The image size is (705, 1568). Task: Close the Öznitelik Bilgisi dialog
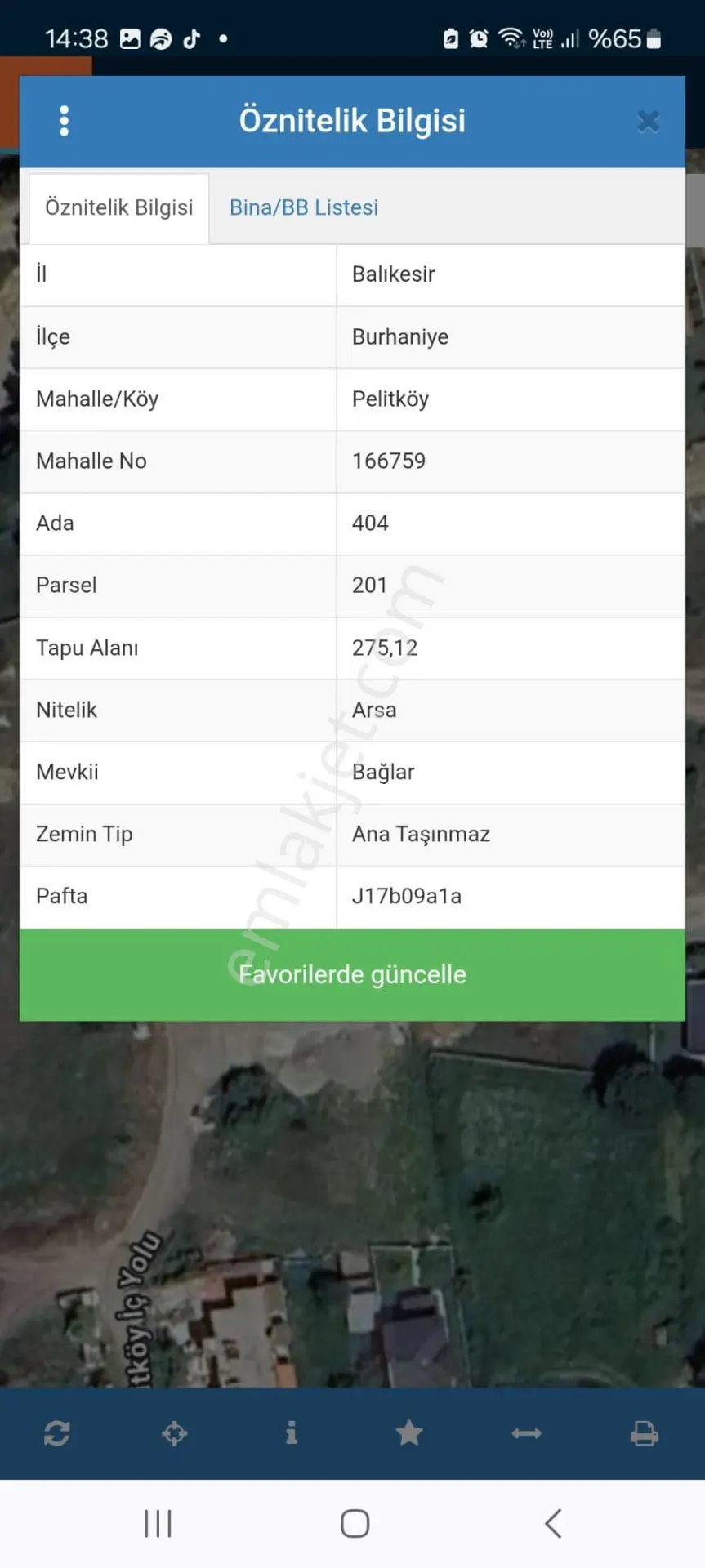648,122
